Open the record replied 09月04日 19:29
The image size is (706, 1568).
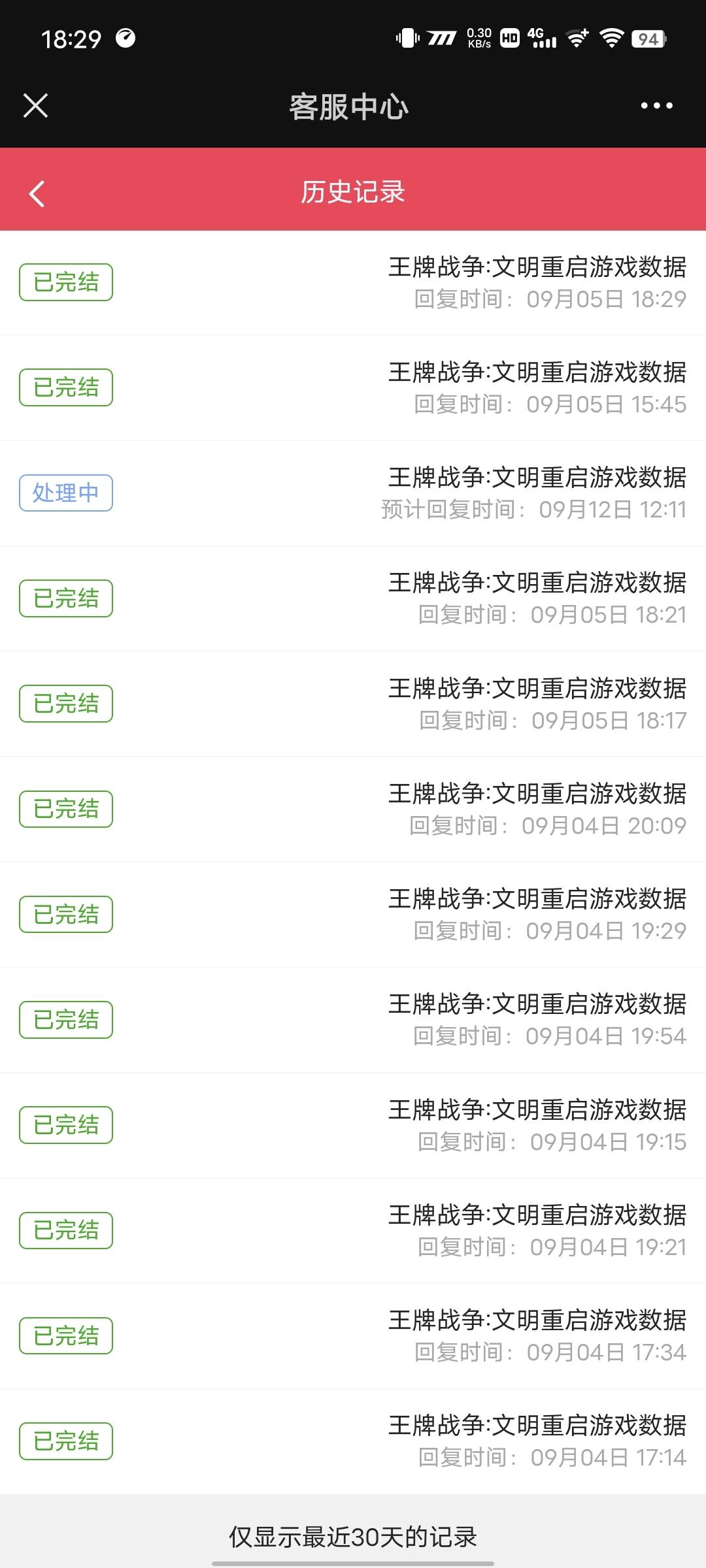[353, 915]
